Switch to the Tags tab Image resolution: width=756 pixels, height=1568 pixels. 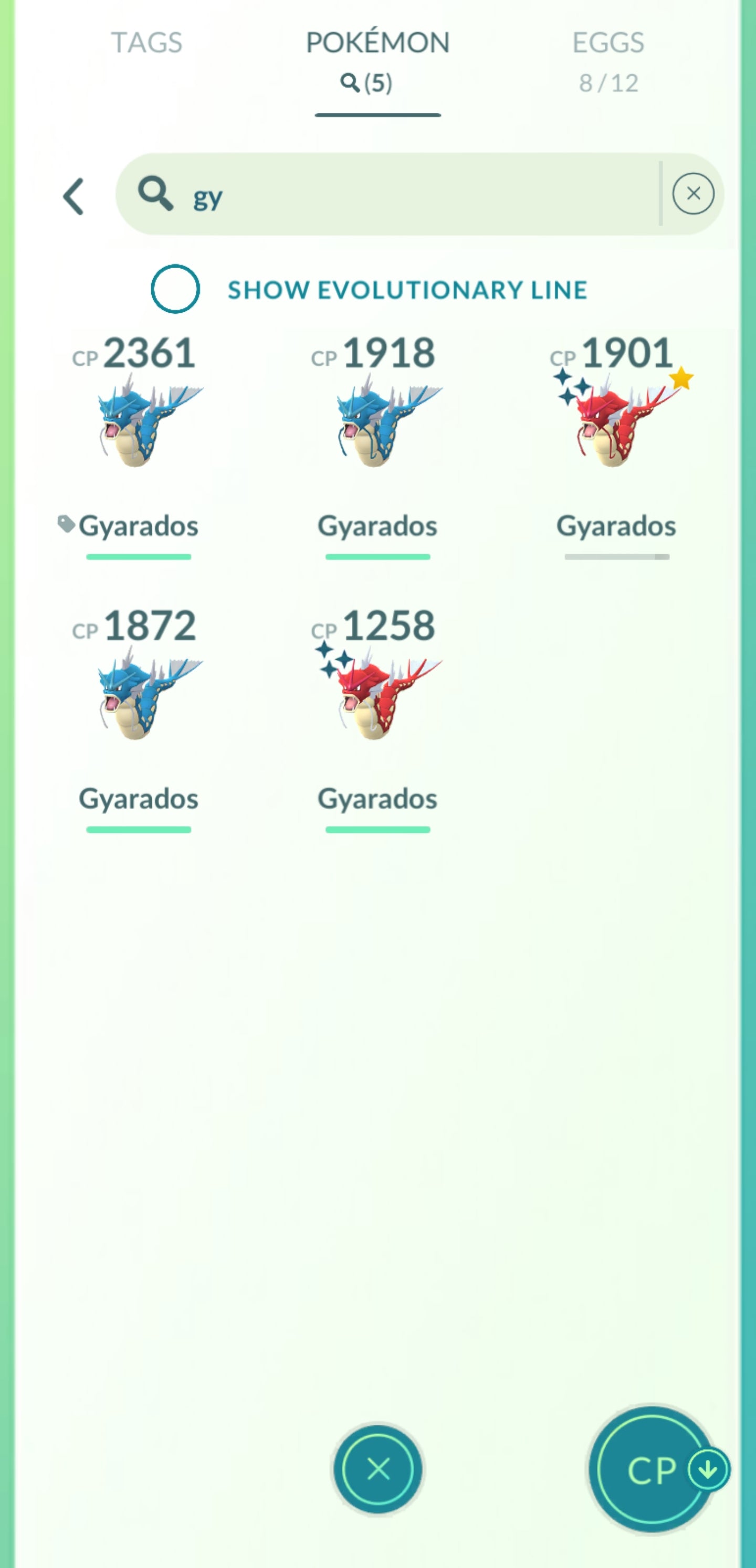[x=146, y=43]
